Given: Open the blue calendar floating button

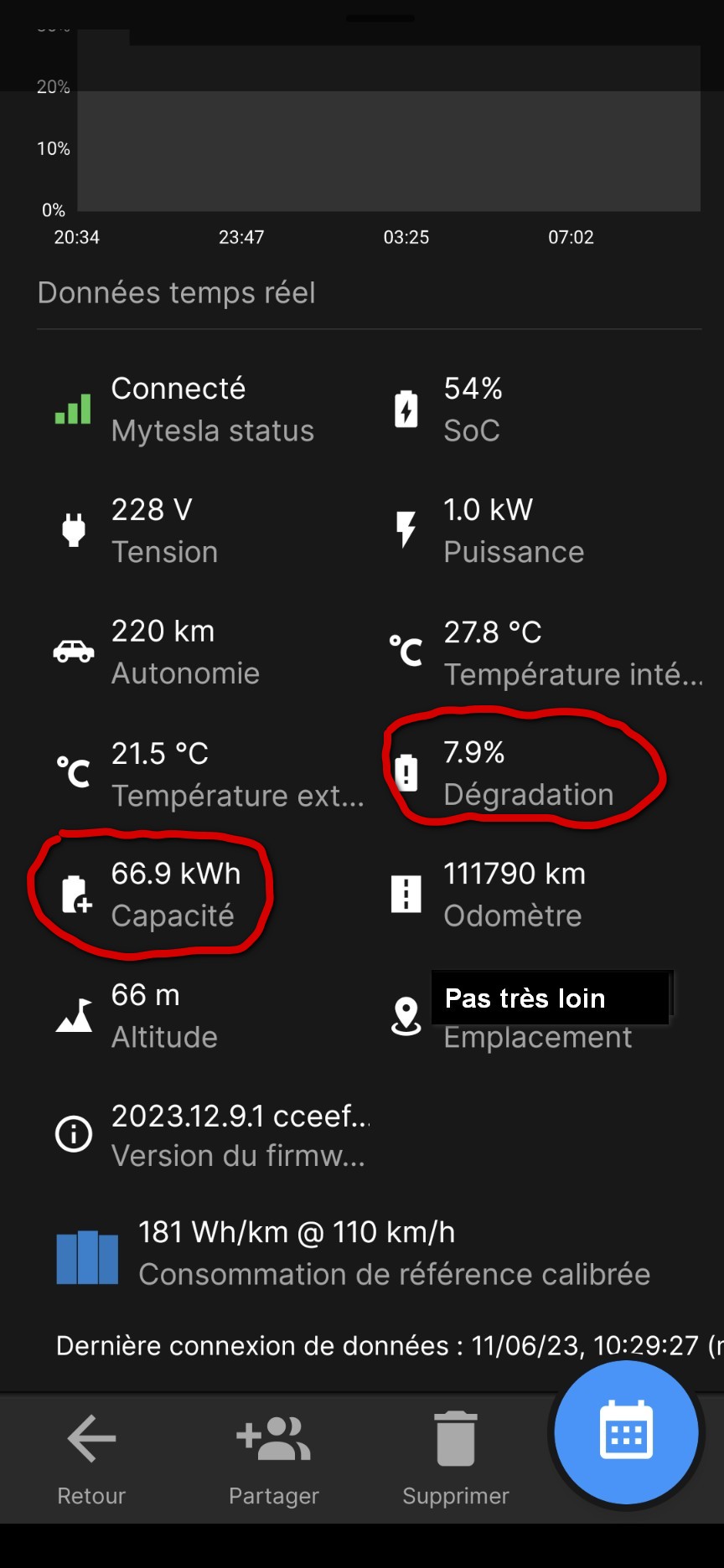Looking at the screenshot, I should pyautogui.click(x=626, y=1433).
